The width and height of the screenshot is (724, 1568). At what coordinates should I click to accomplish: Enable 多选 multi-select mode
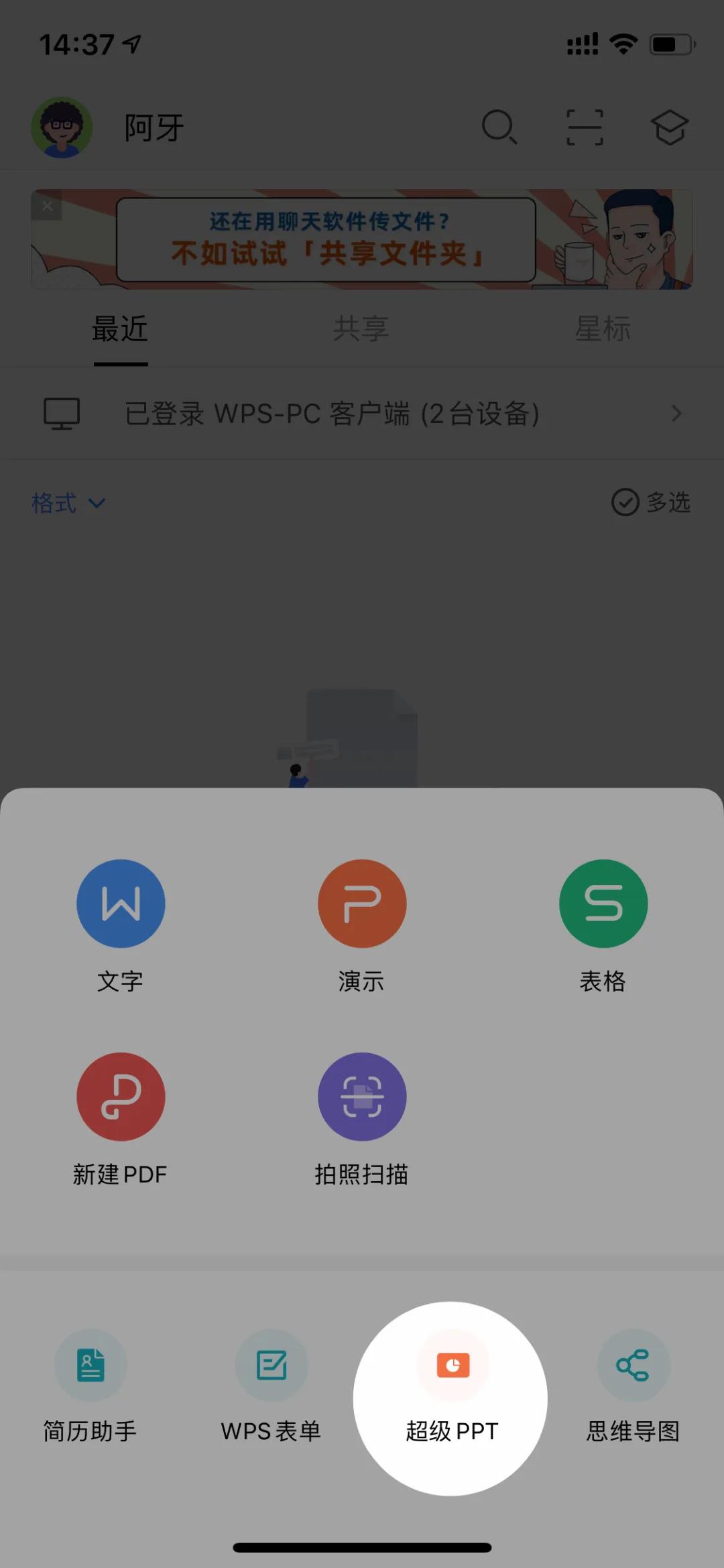pos(652,503)
